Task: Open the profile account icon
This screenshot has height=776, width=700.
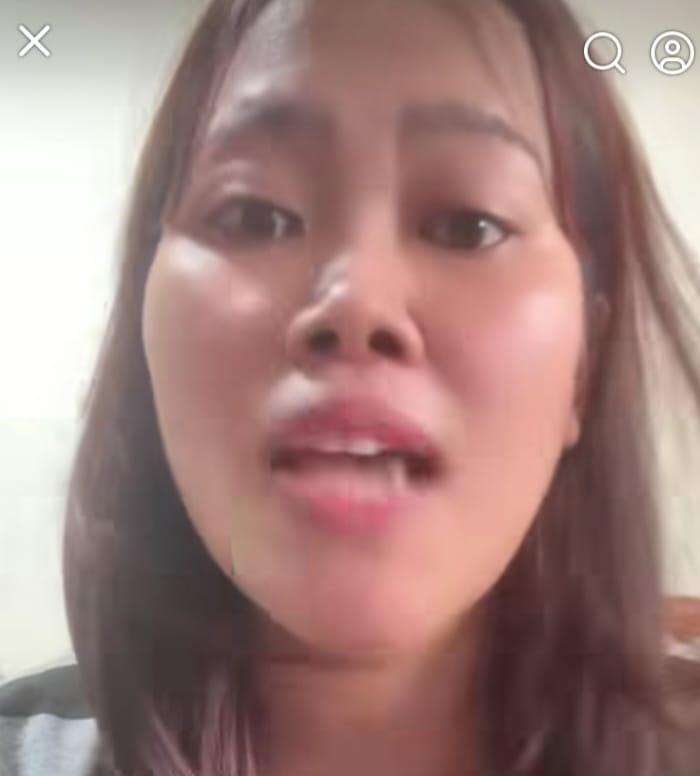Action: pyautogui.click(x=672, y=52)
